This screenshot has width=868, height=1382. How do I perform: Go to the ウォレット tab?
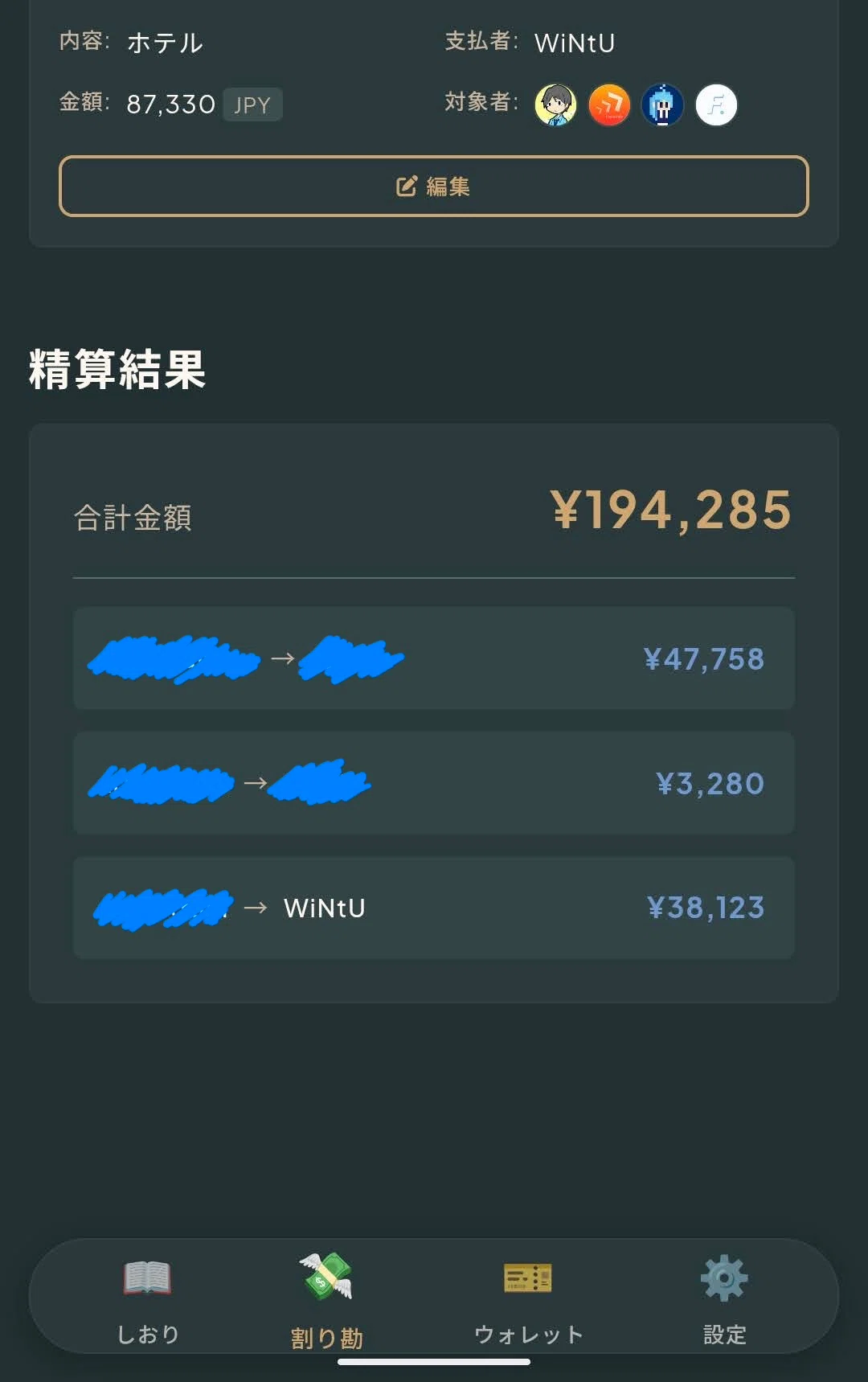528,1298
